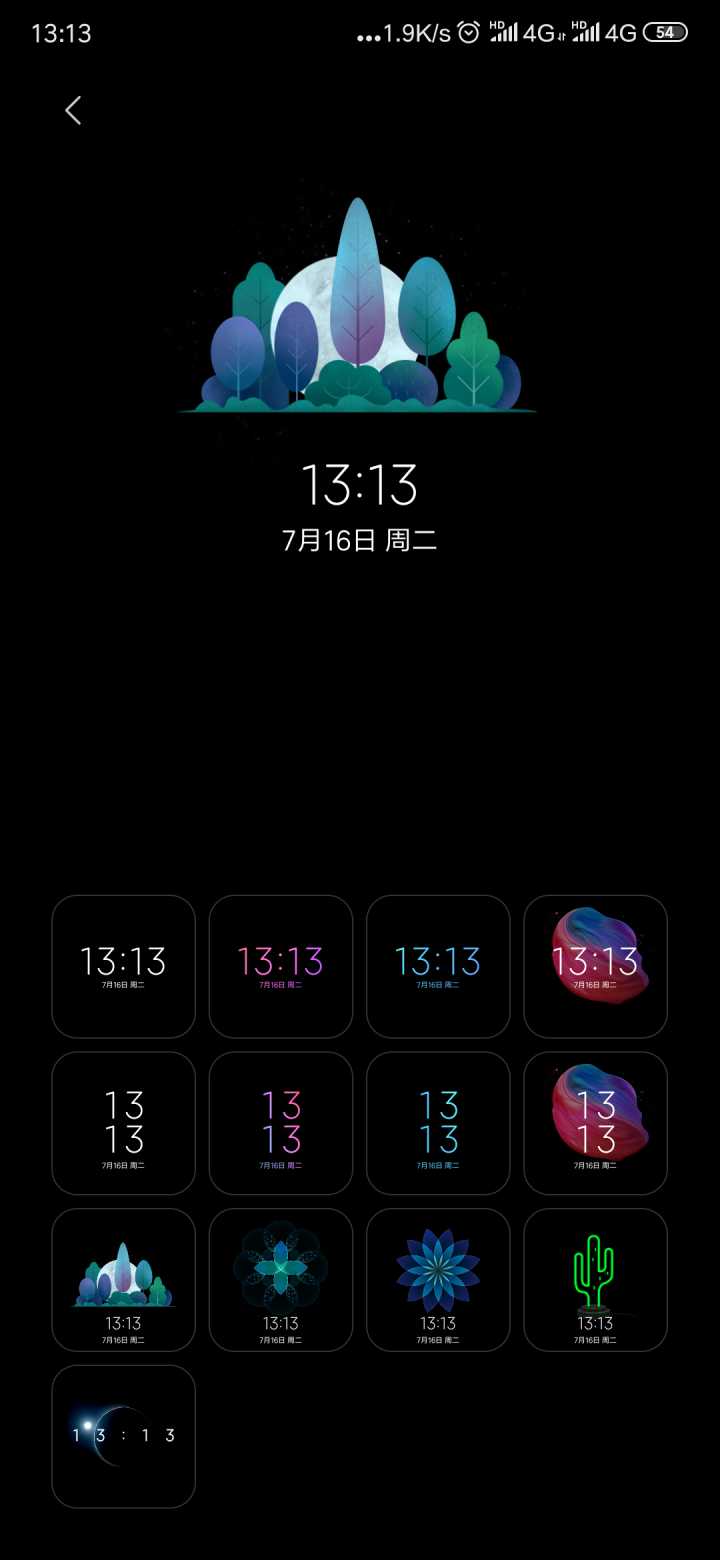720x1560 pixels.
Task: Choose the eclipse style spaced clock
Action: [123, 1436]
